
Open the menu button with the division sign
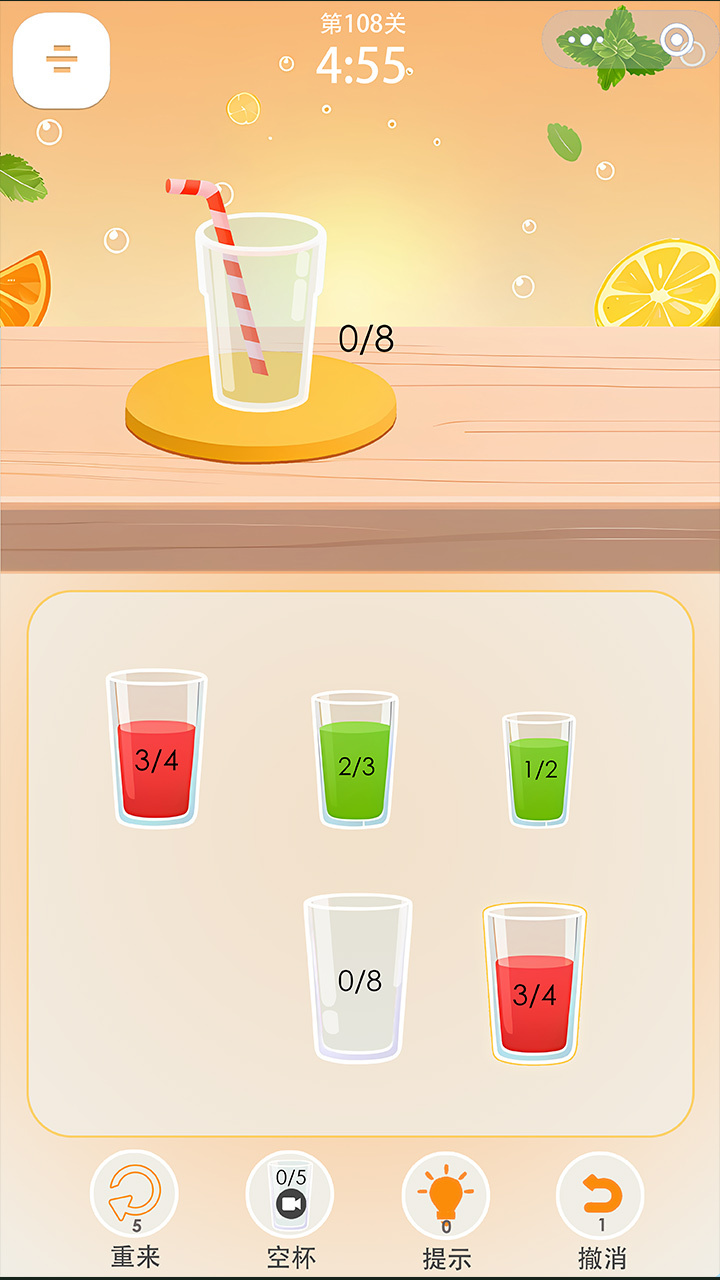(x=61, y=60)
